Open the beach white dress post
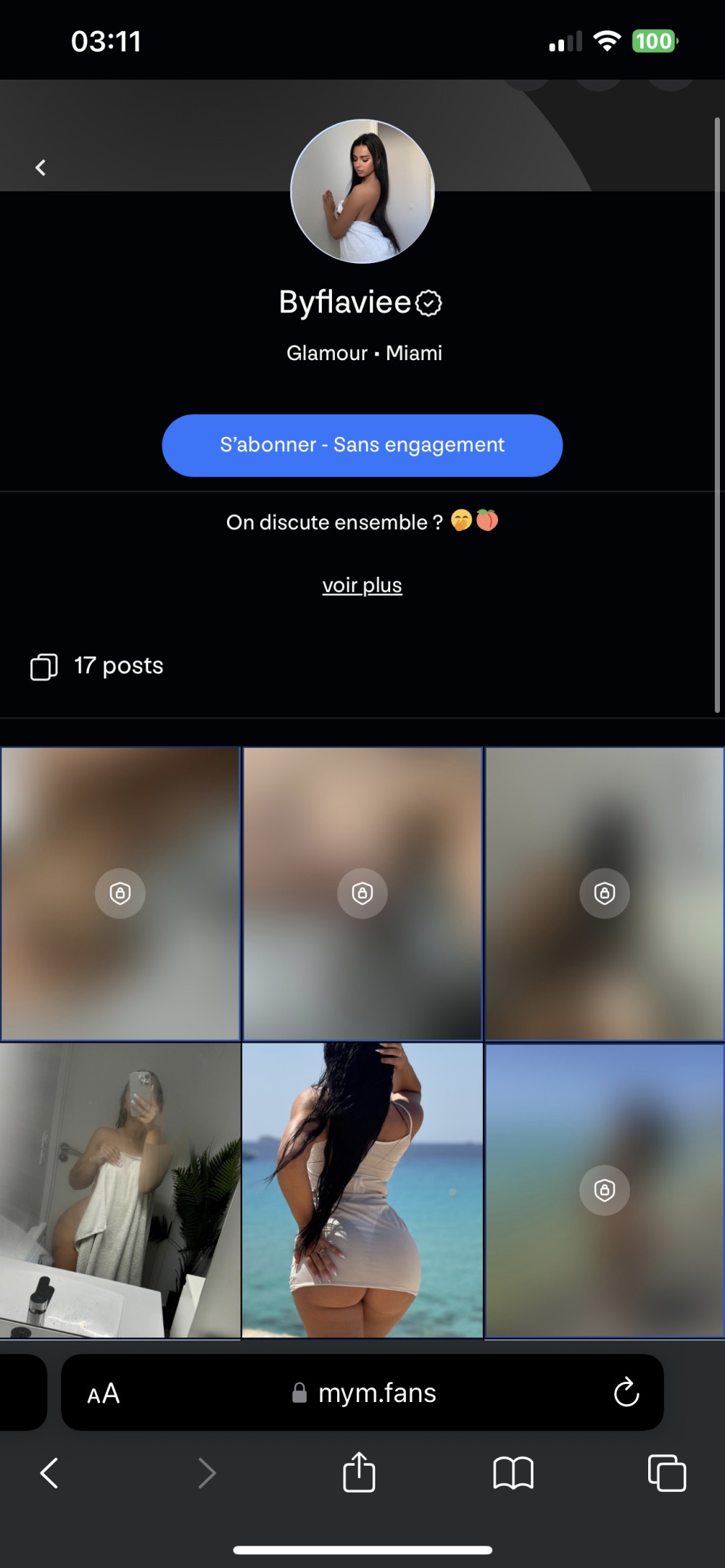725x1568 pixels. click(x=362, y=1190)
